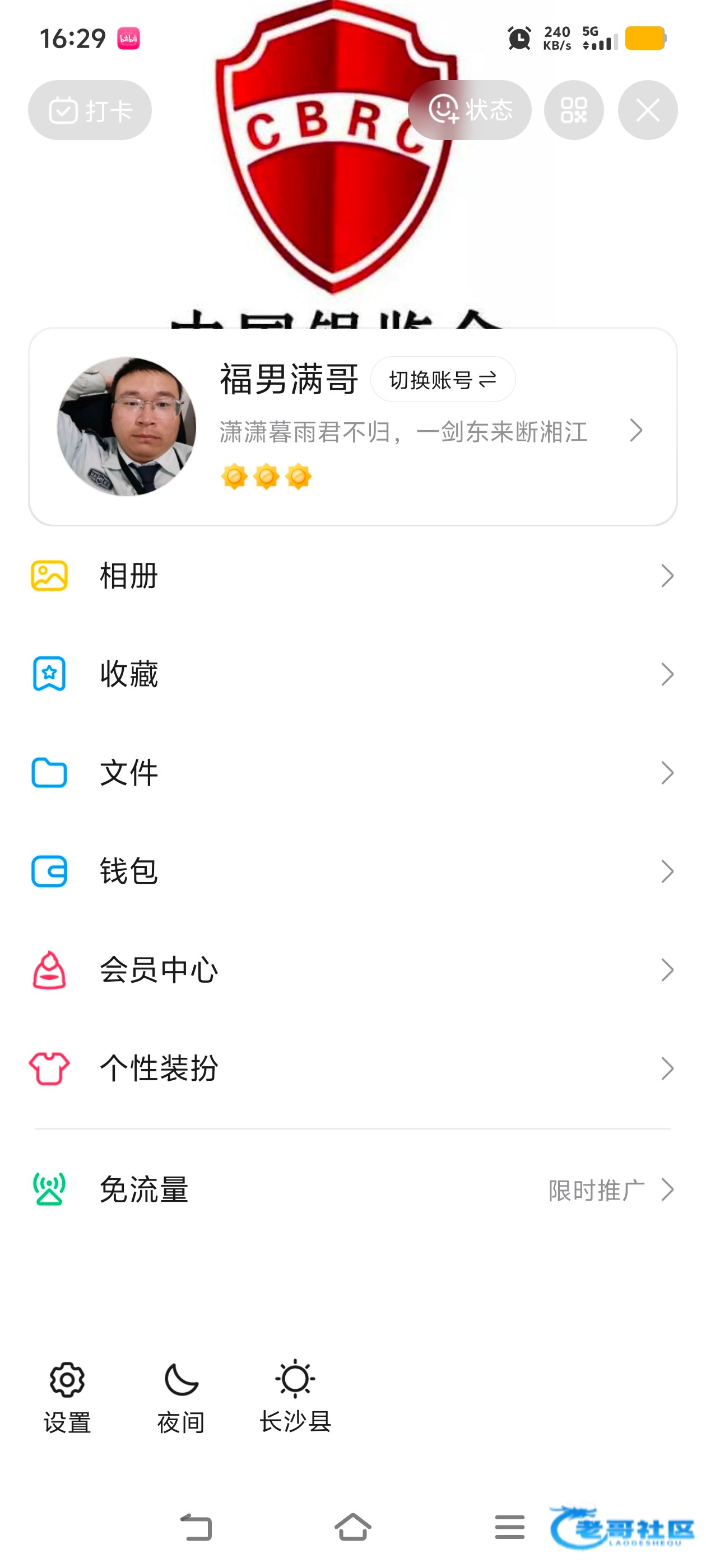Open the profile avatar photo
The height and width of the screenshot is (1568, 706).
tap(127, 426)
